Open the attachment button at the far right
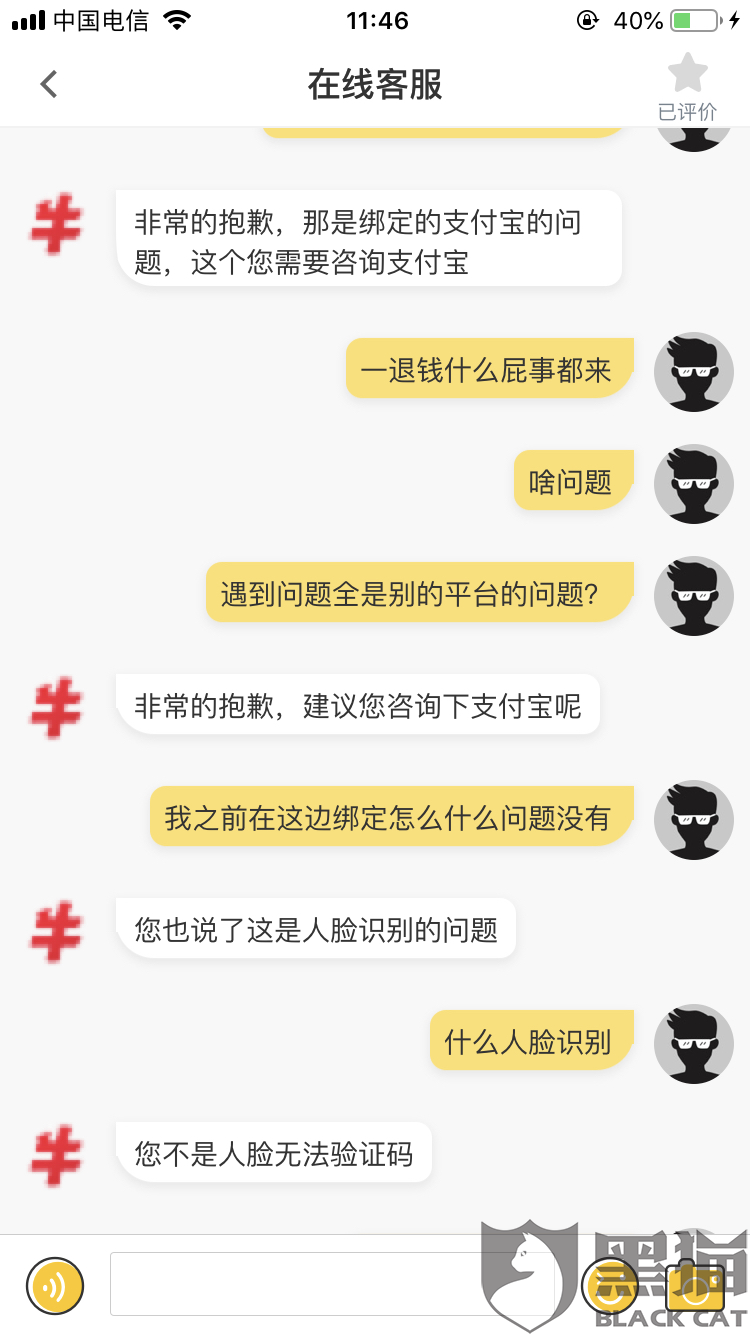The width and height of the screenshot is (750, 1334). click(695, 1285)
